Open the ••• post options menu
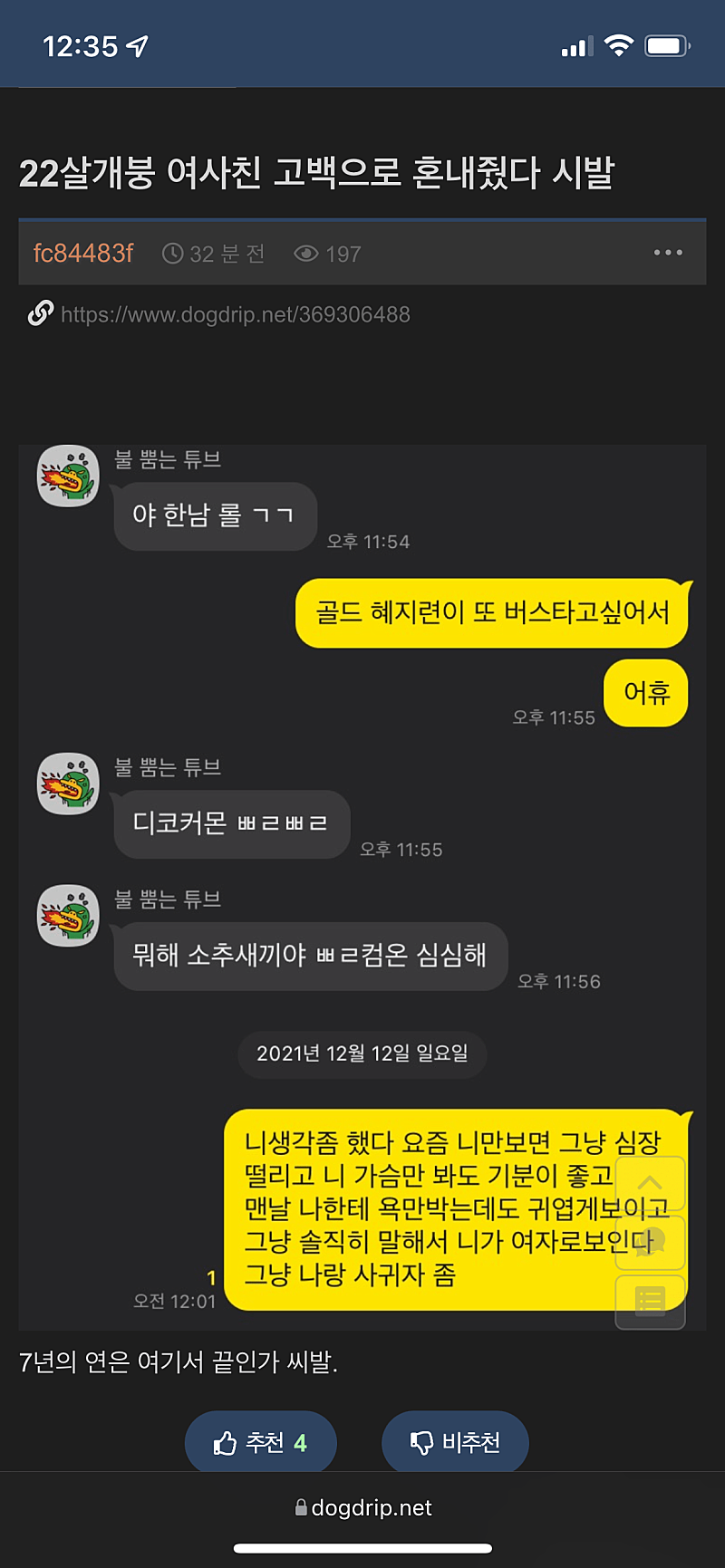Image resolution: width=725 pixels, height=1568 pixels. 668,254
